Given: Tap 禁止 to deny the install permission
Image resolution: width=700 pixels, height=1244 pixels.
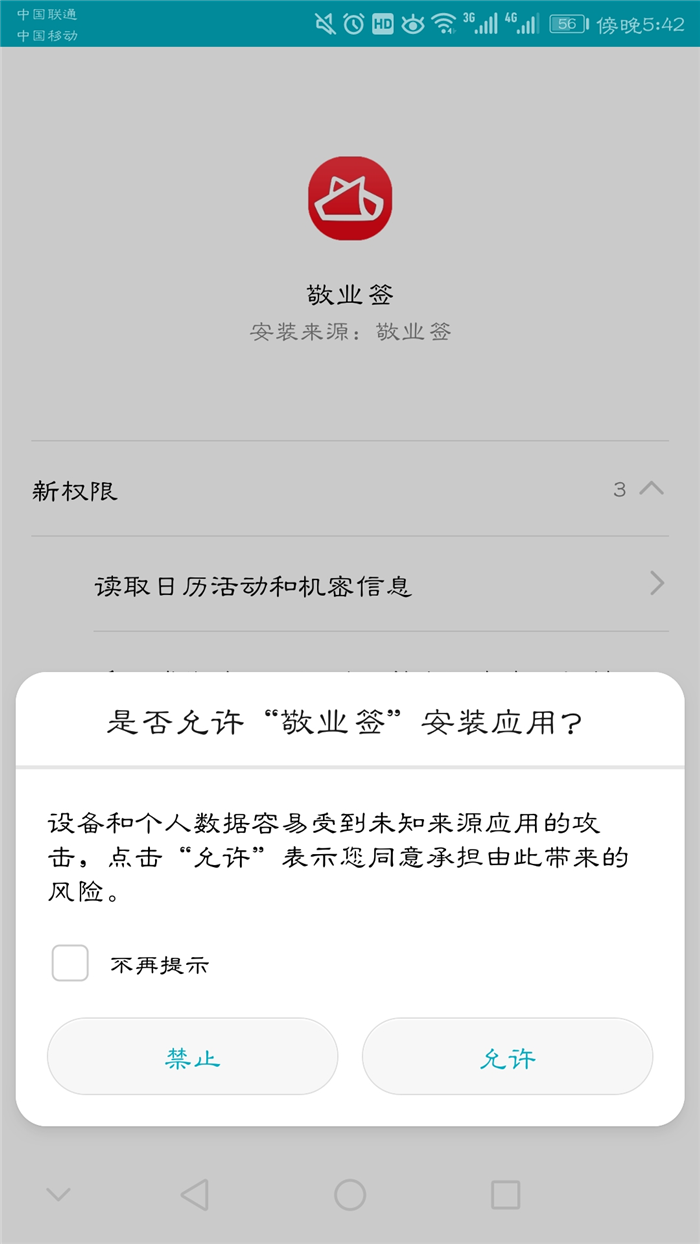Looking at the screenshot, I should 192,1057.
